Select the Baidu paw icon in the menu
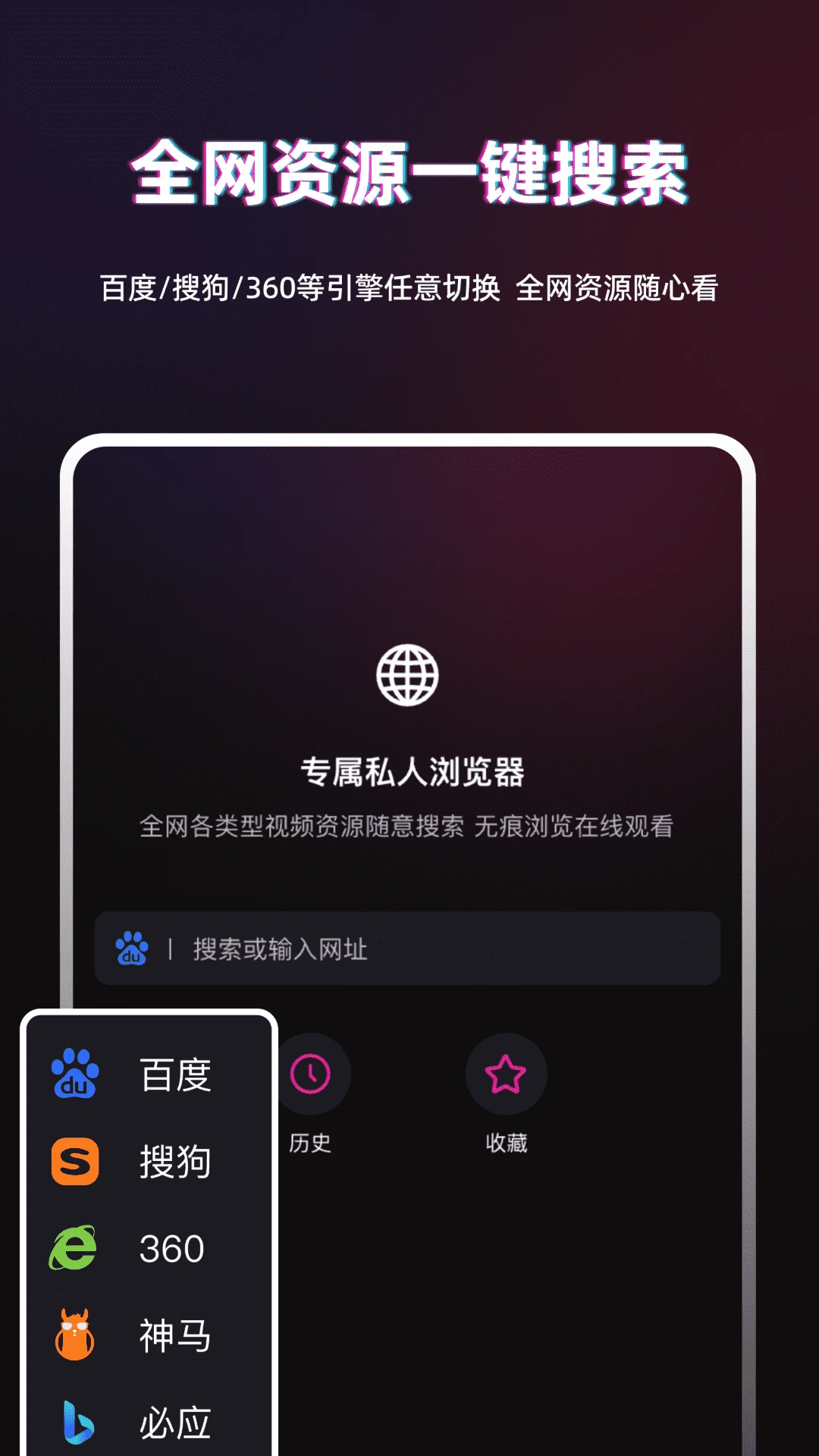The height and width of the screenshot is (1456, 819). pyautogui.click(x=76, y=1073)
